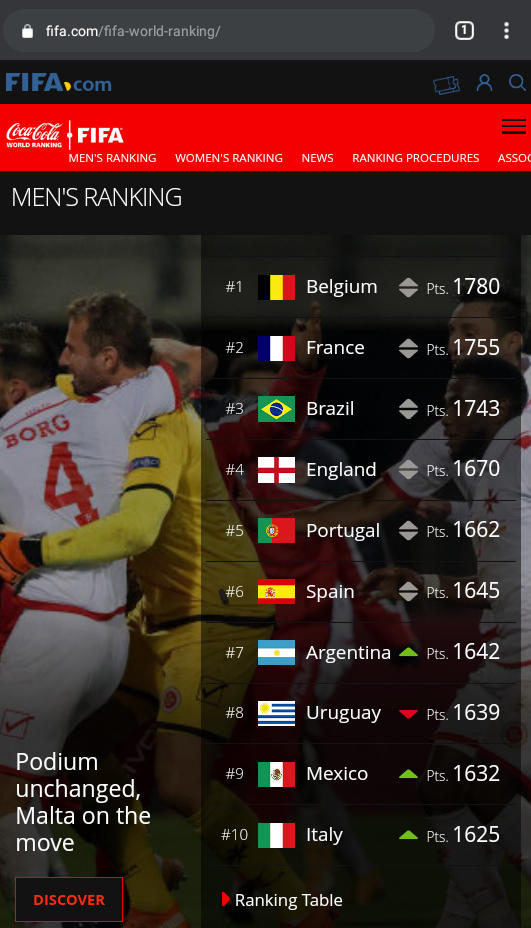View Brazil's ranking entry
The height and width of the screenshot is (928, 531).
(x=361, y=409)
